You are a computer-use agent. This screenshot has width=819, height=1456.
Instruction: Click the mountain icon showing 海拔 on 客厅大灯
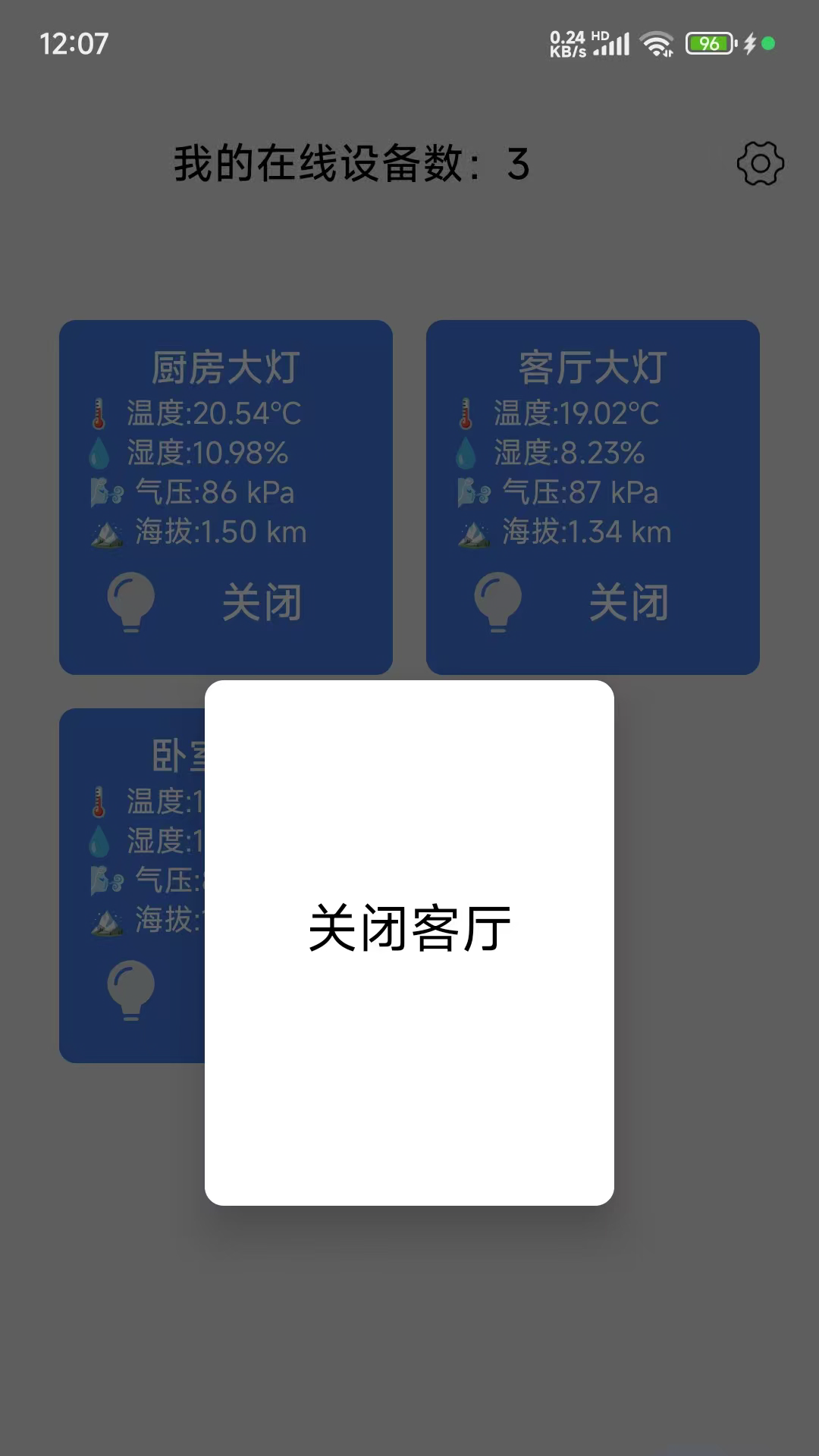pyautogui.click(x=473, y=532)
